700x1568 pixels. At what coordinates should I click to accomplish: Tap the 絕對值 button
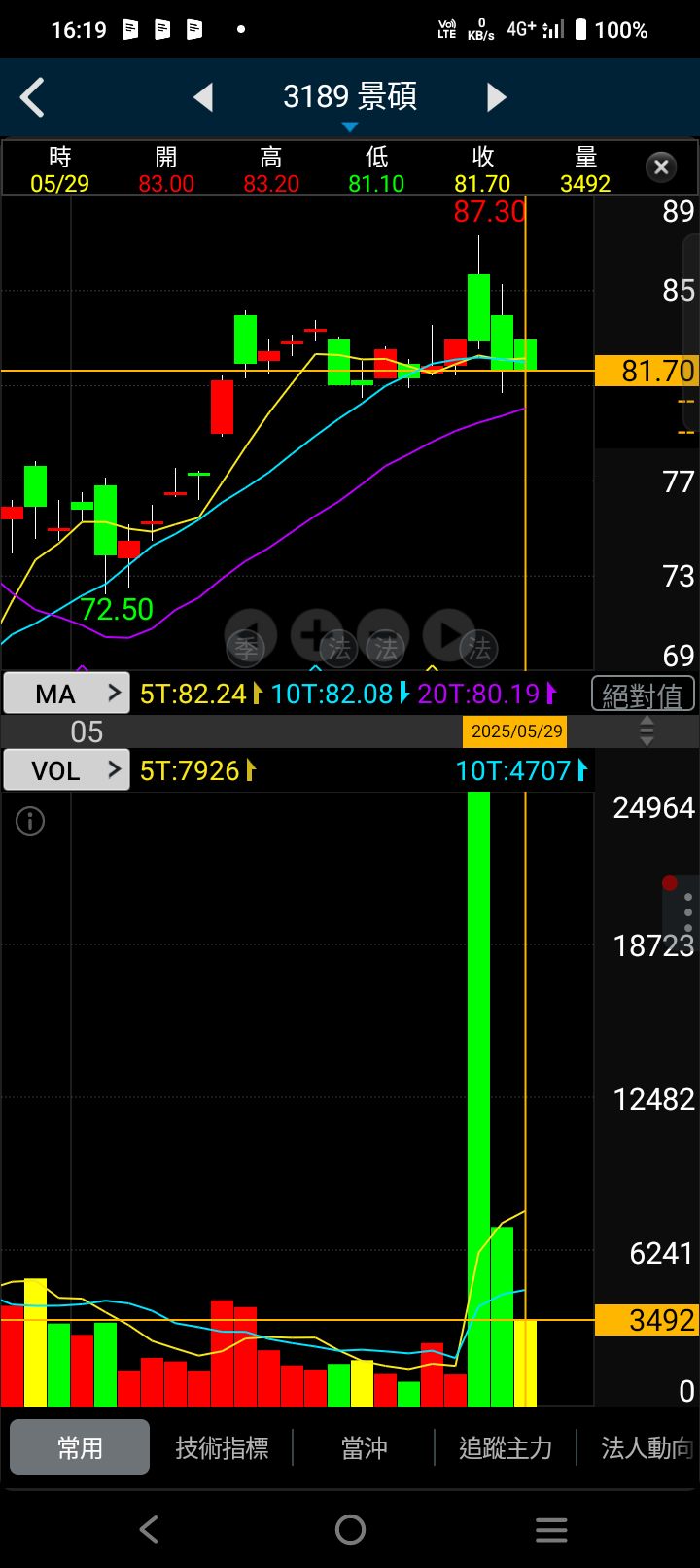tap(643, 695)
